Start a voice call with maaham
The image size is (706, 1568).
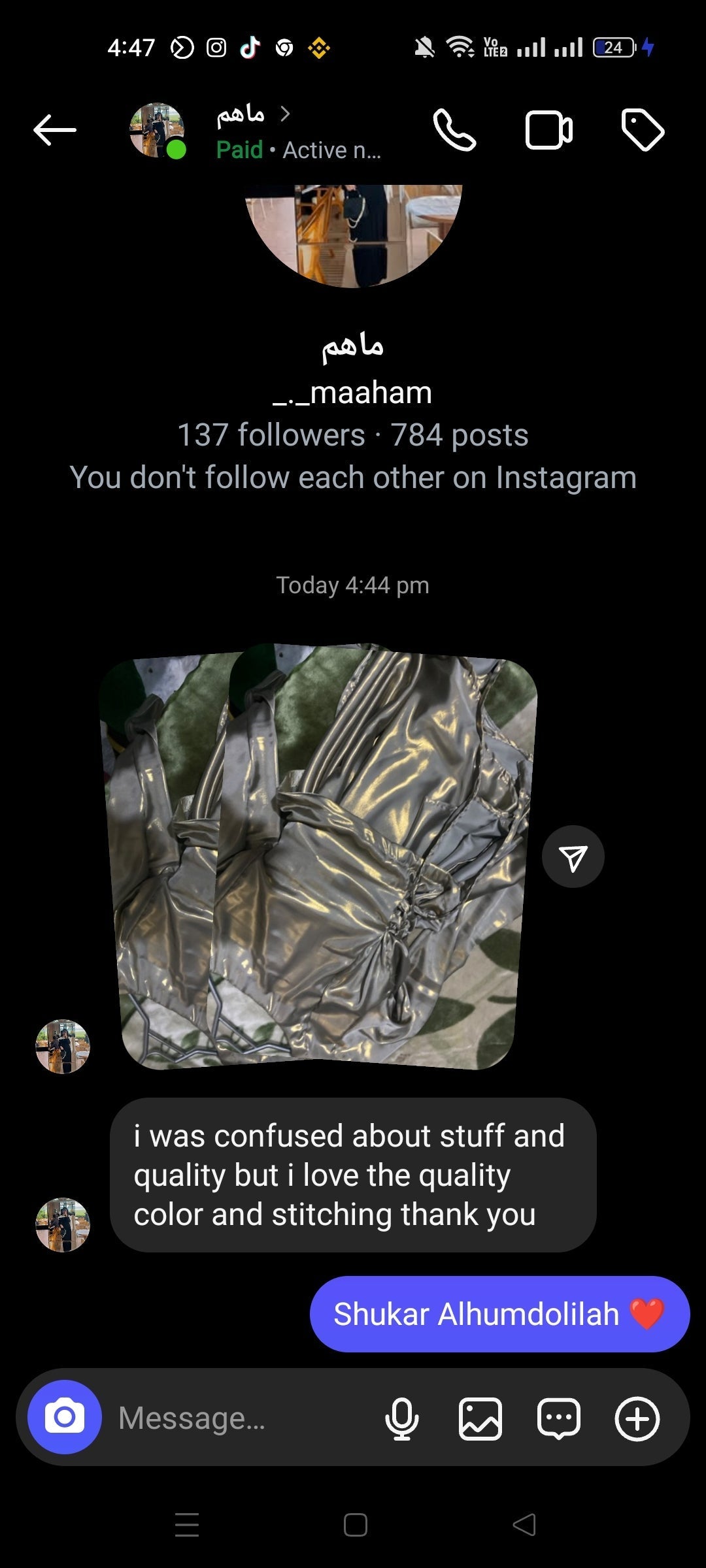454,130
